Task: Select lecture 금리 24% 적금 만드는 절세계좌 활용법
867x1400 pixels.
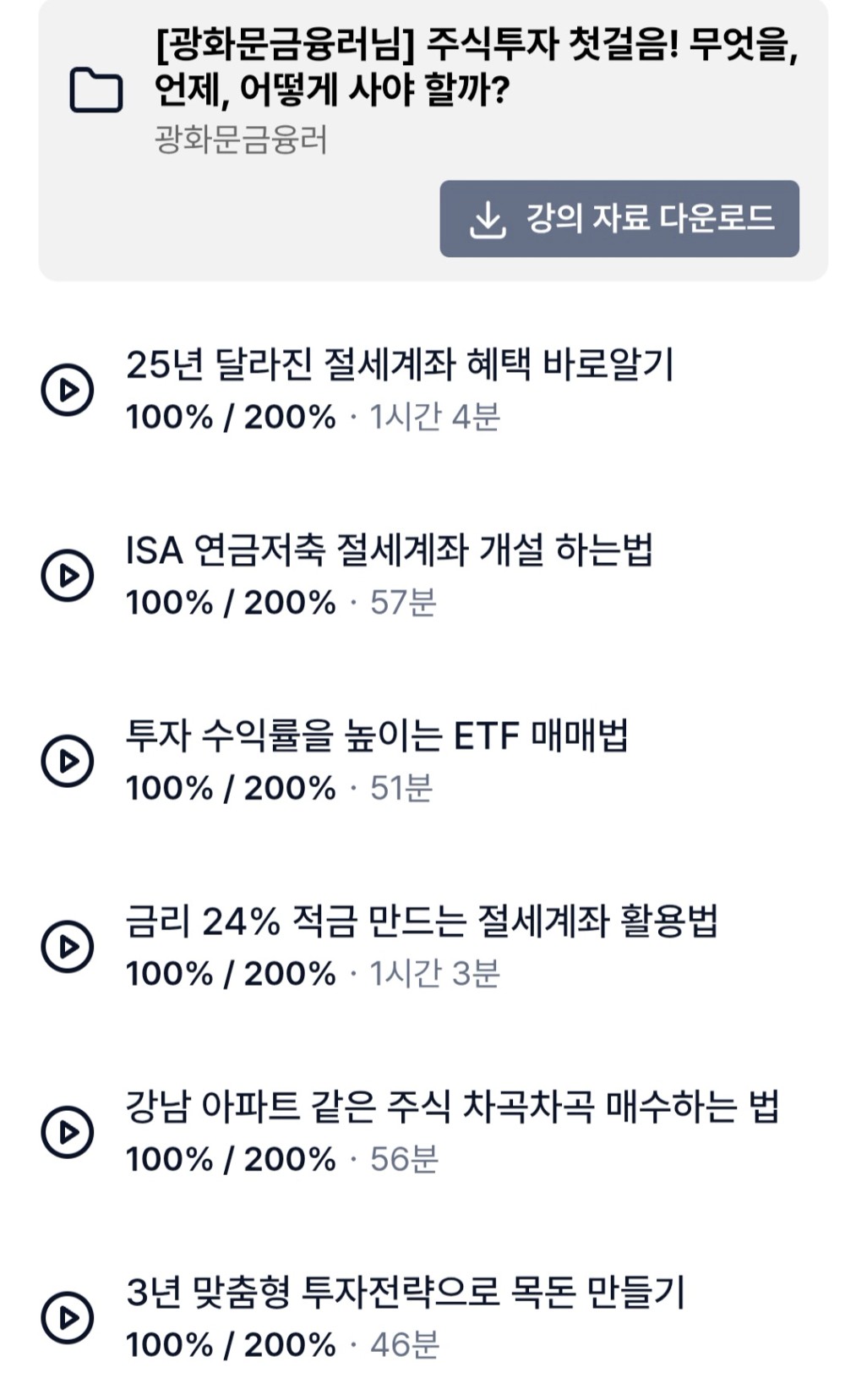Action: tap(433, 946)
